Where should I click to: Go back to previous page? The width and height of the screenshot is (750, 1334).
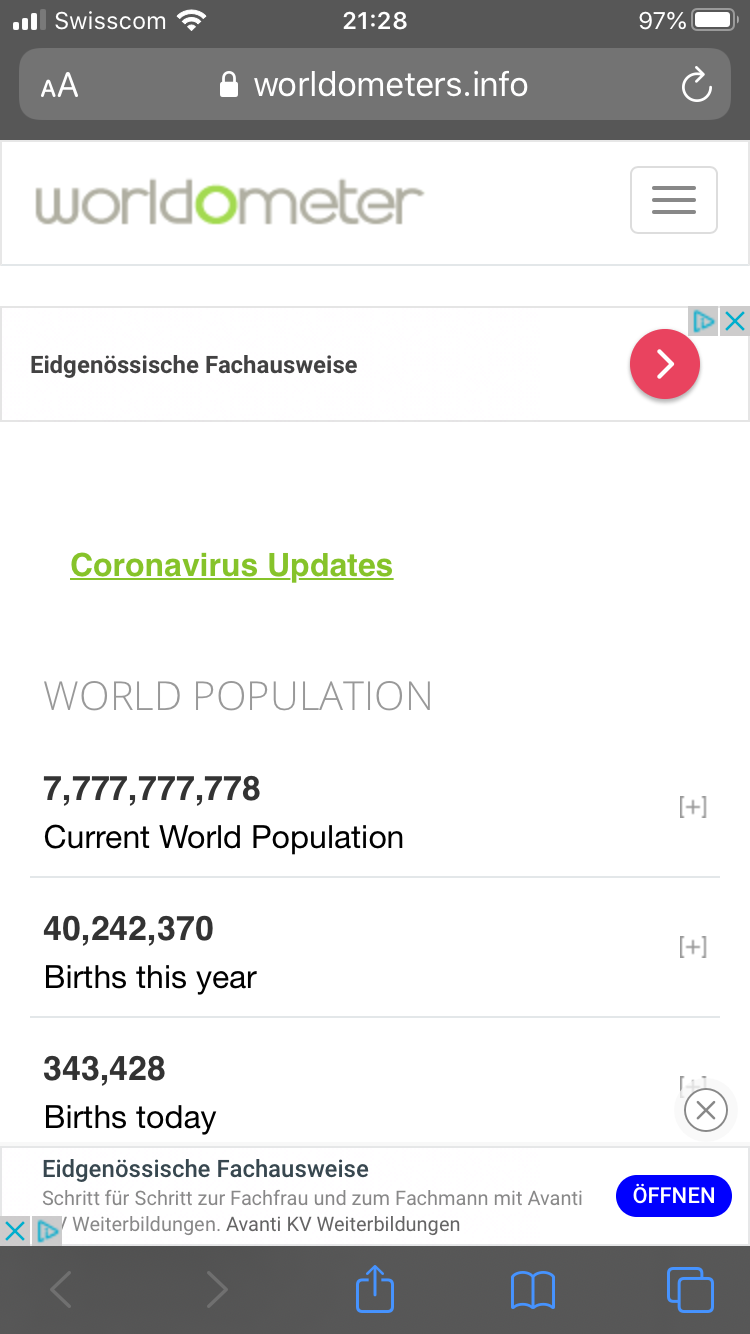(61, 1290)
